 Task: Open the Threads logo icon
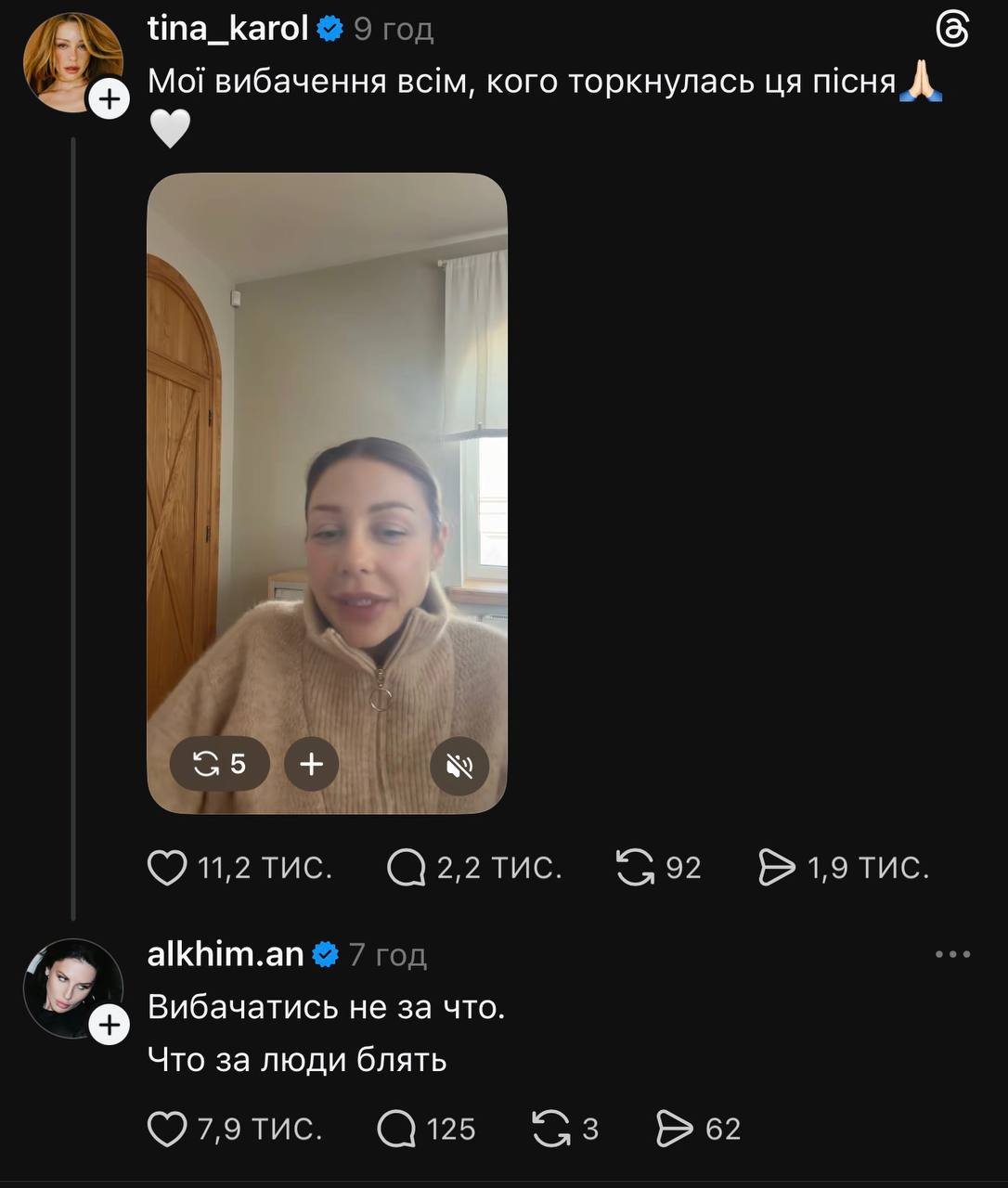point(952,31)
